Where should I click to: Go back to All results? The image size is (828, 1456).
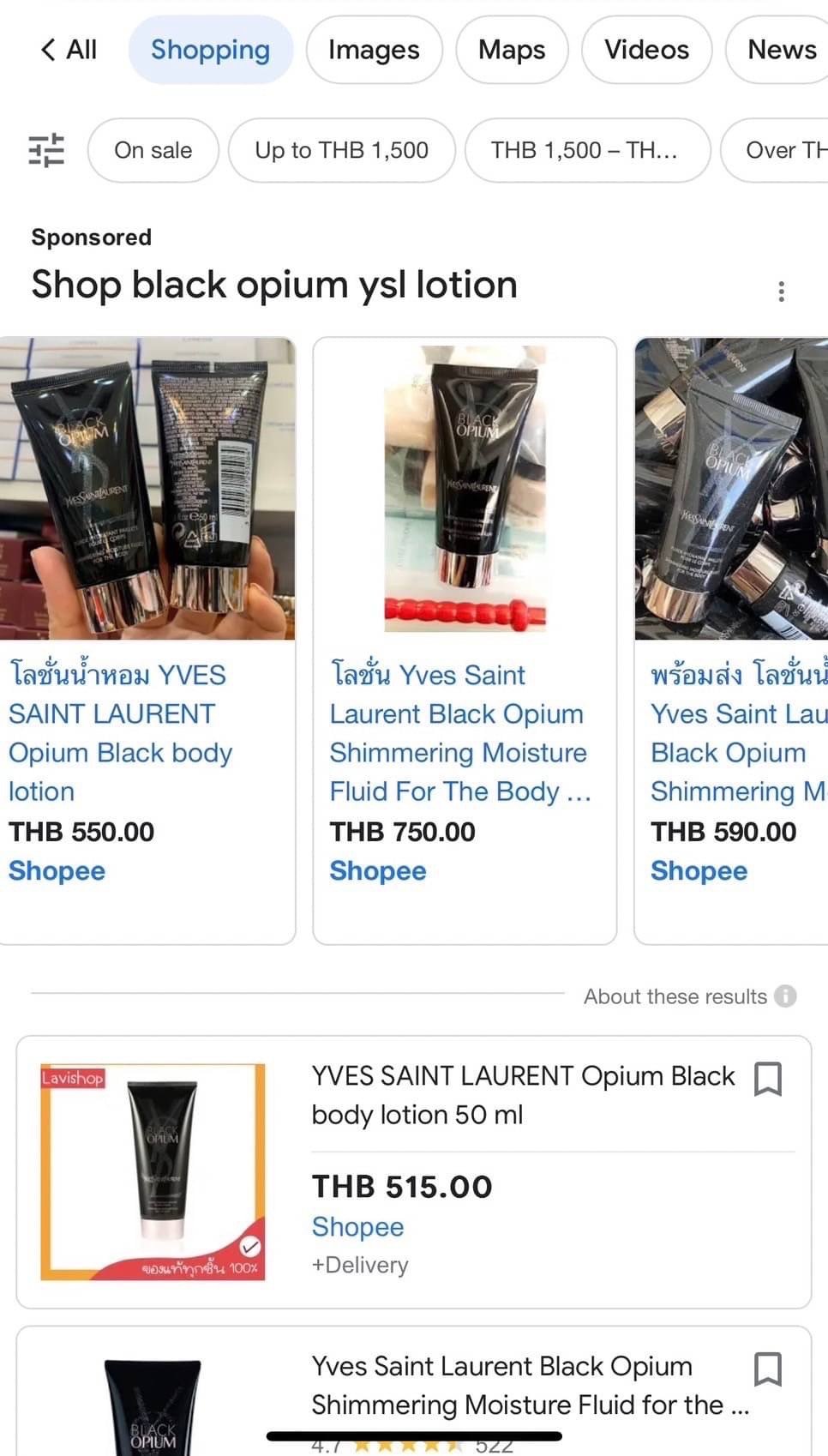pos(69,50)
